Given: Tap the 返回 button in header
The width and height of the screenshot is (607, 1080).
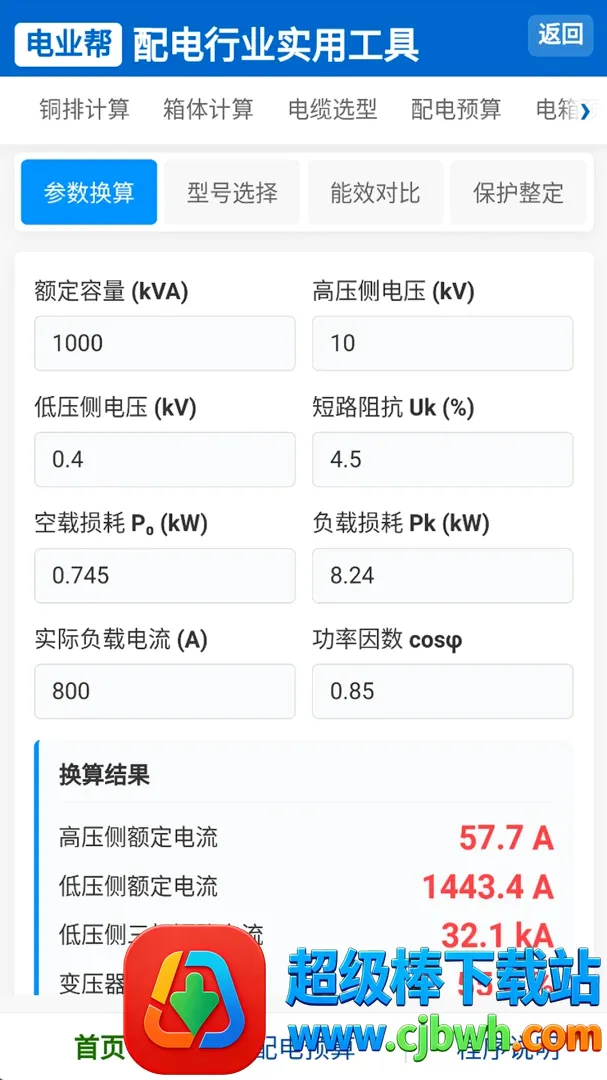Looking at the screenshot, I should (560, 34).
